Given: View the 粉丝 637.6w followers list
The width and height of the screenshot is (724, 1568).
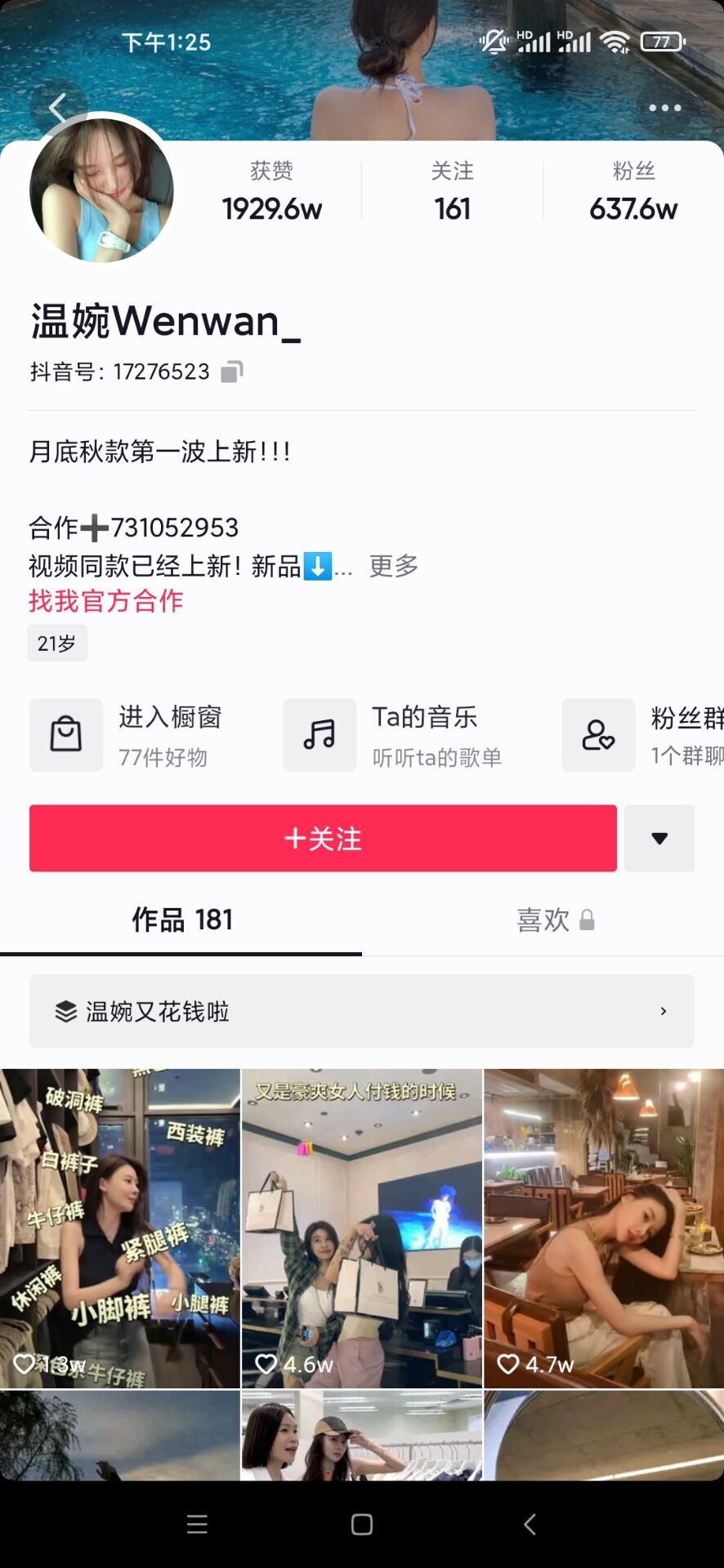Looking at the screenshot, I should 633,192.
